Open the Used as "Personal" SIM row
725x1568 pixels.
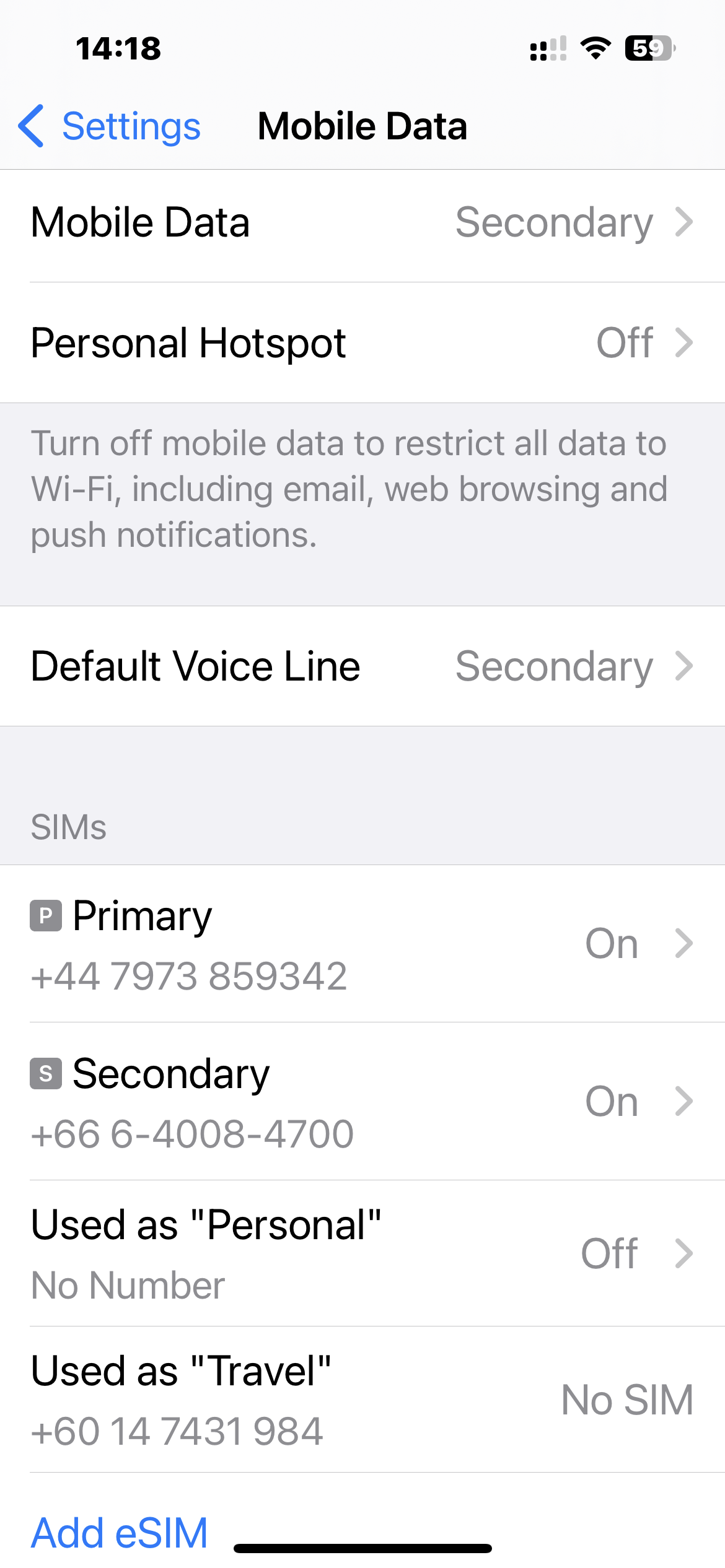click(362, 1253)
